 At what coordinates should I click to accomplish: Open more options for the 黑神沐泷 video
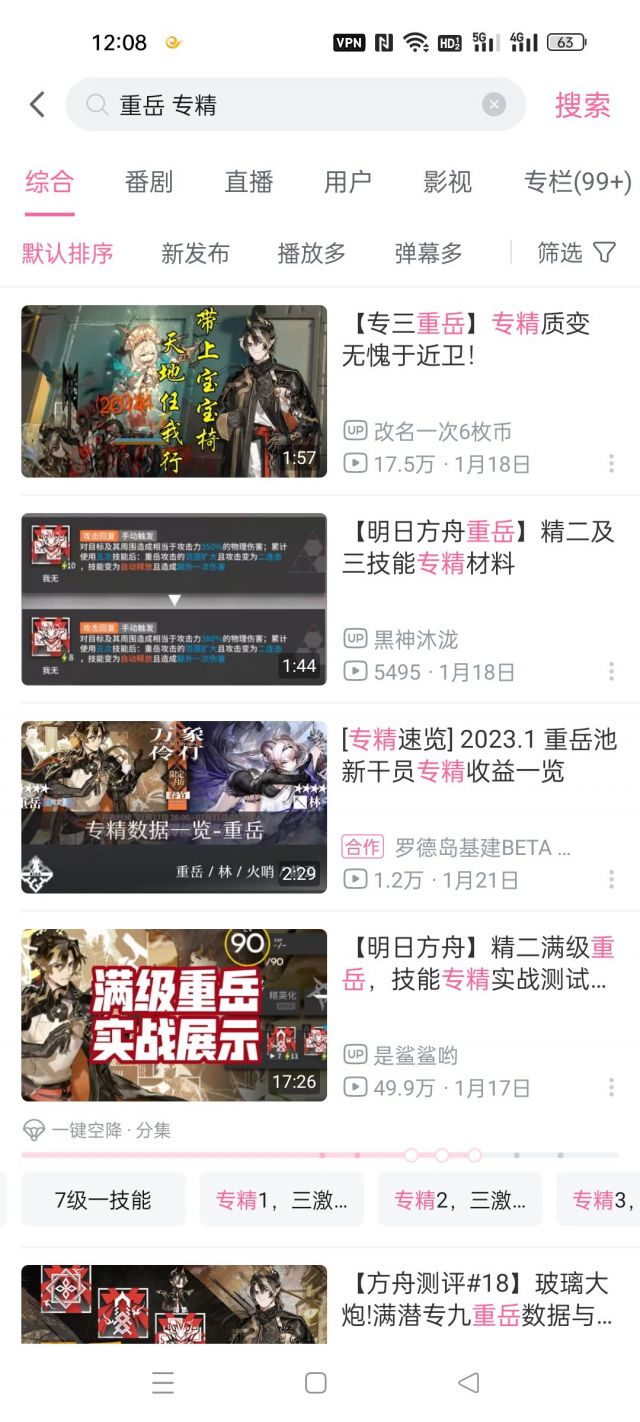(611, 671)
